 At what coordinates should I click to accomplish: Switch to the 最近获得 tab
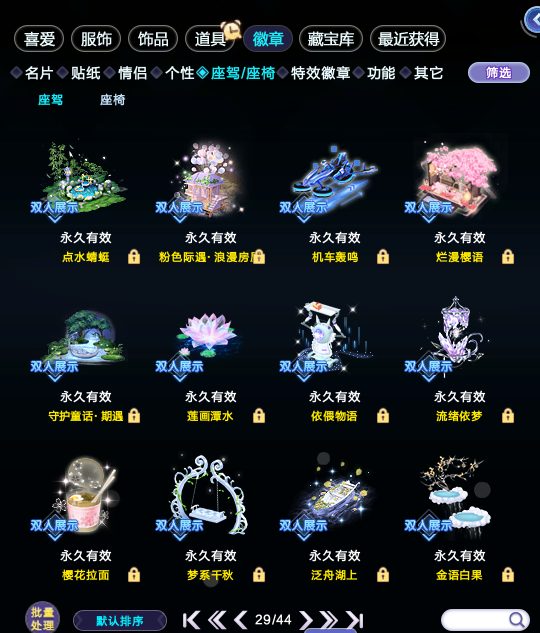click(x=408, y=39)
